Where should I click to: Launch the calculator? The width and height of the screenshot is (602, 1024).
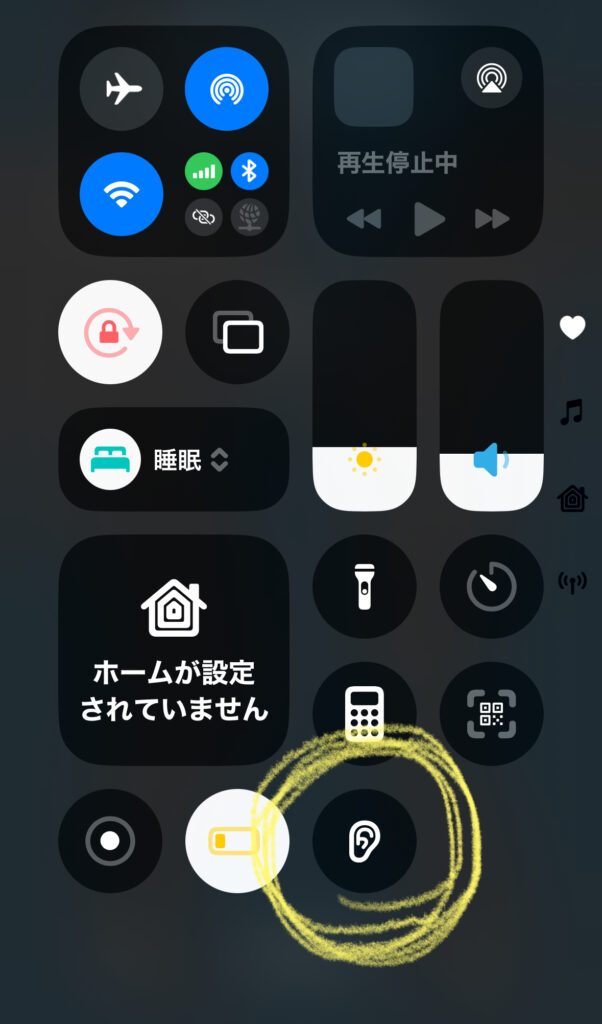[364, 712]
